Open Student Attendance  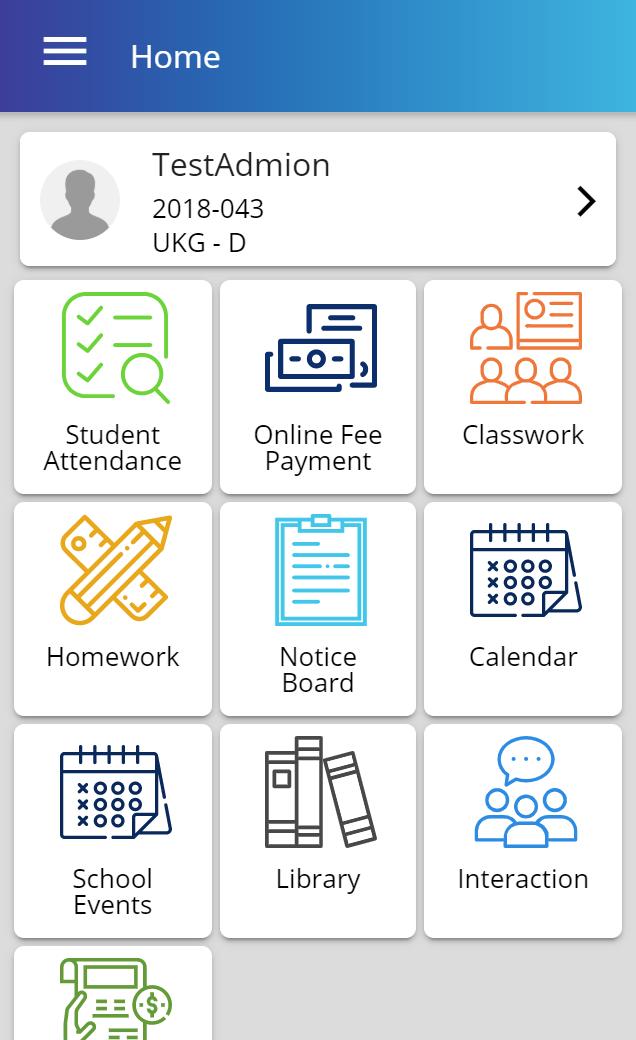pos(113,387)
